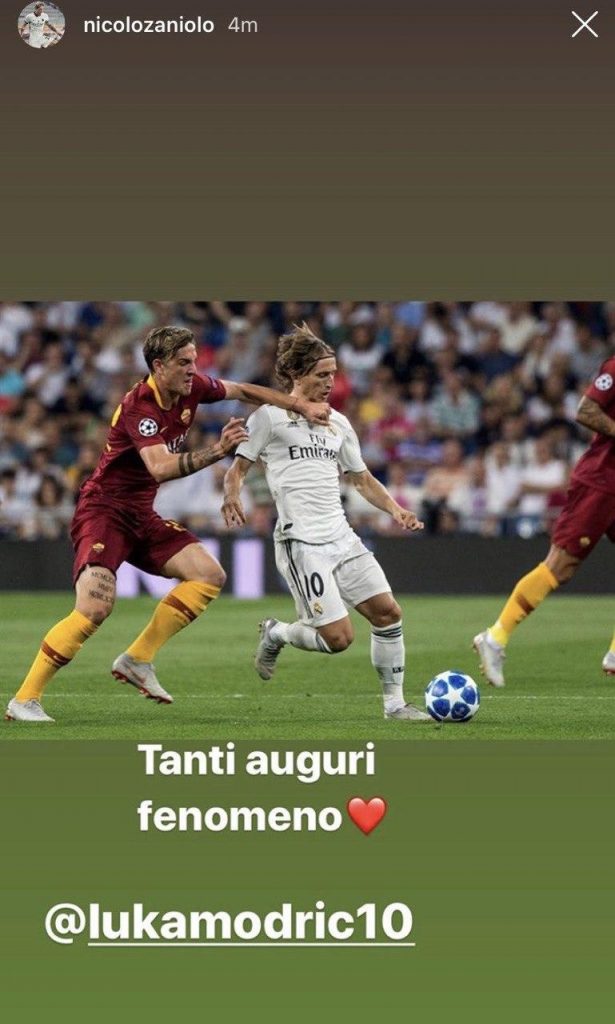Open nicolozaniolo's profile picture
This screenshot has height=1024, width=615.
41,25
